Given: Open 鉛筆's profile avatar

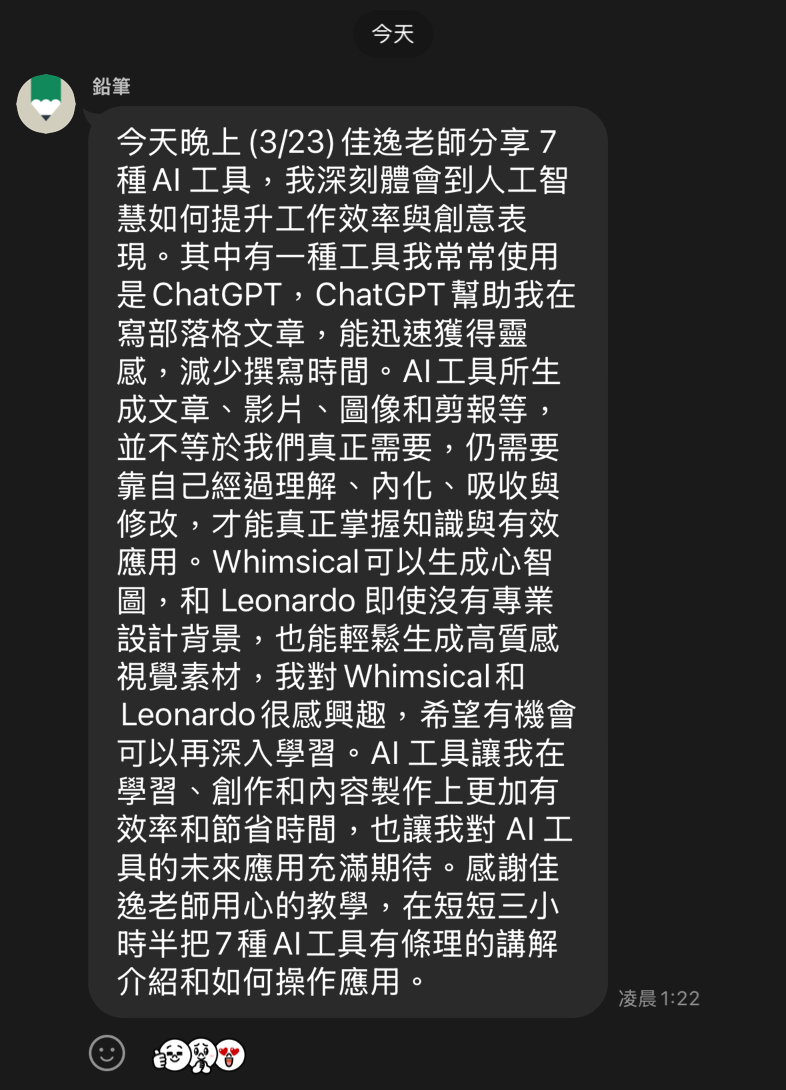Looking at the screenshot, I should 46,104.
